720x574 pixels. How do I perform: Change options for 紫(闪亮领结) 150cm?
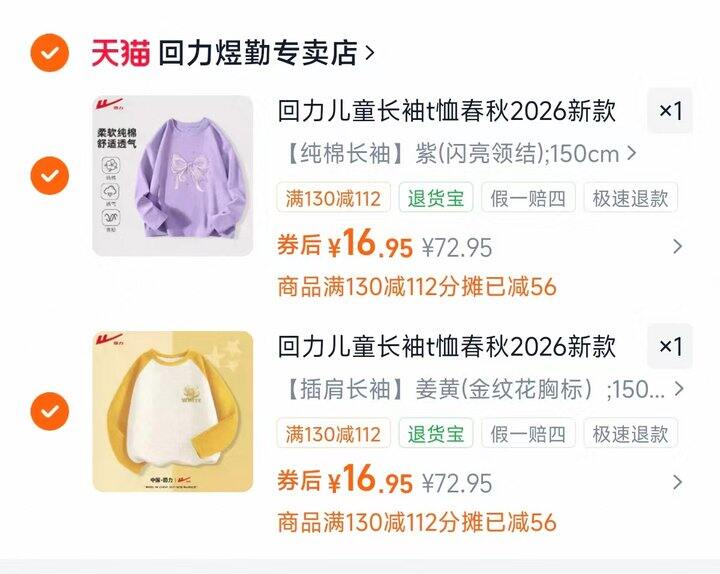[460, 154]
